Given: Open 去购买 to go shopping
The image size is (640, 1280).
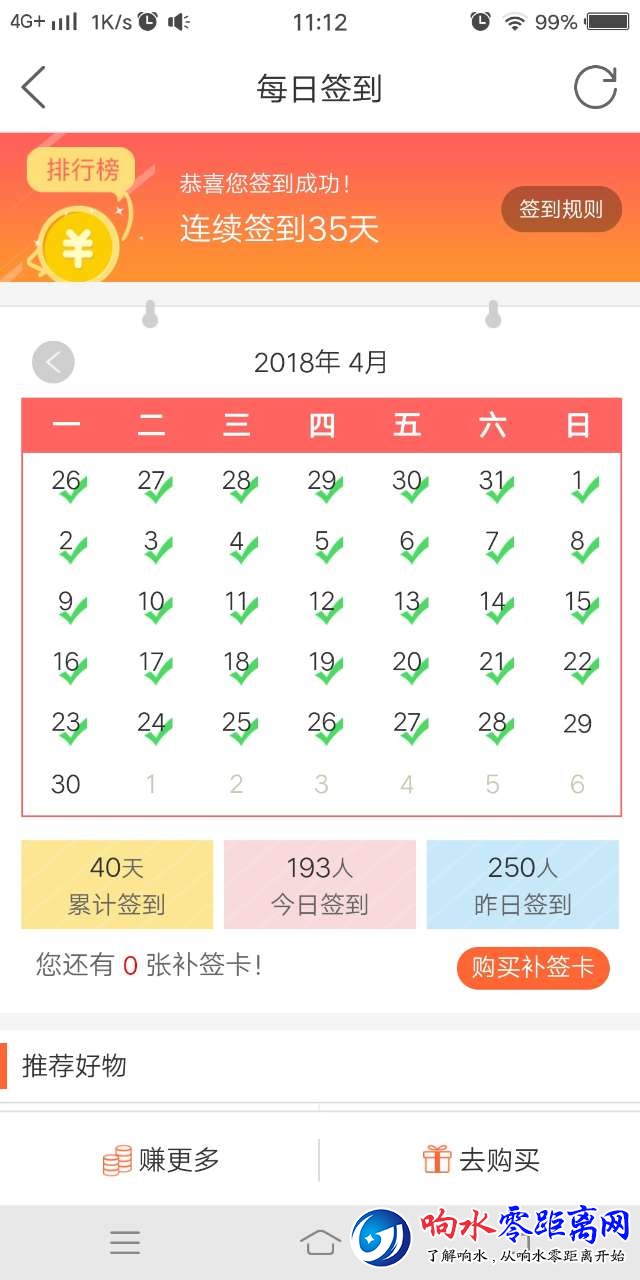Looking at the screenshot, I should click(481, 1160).
